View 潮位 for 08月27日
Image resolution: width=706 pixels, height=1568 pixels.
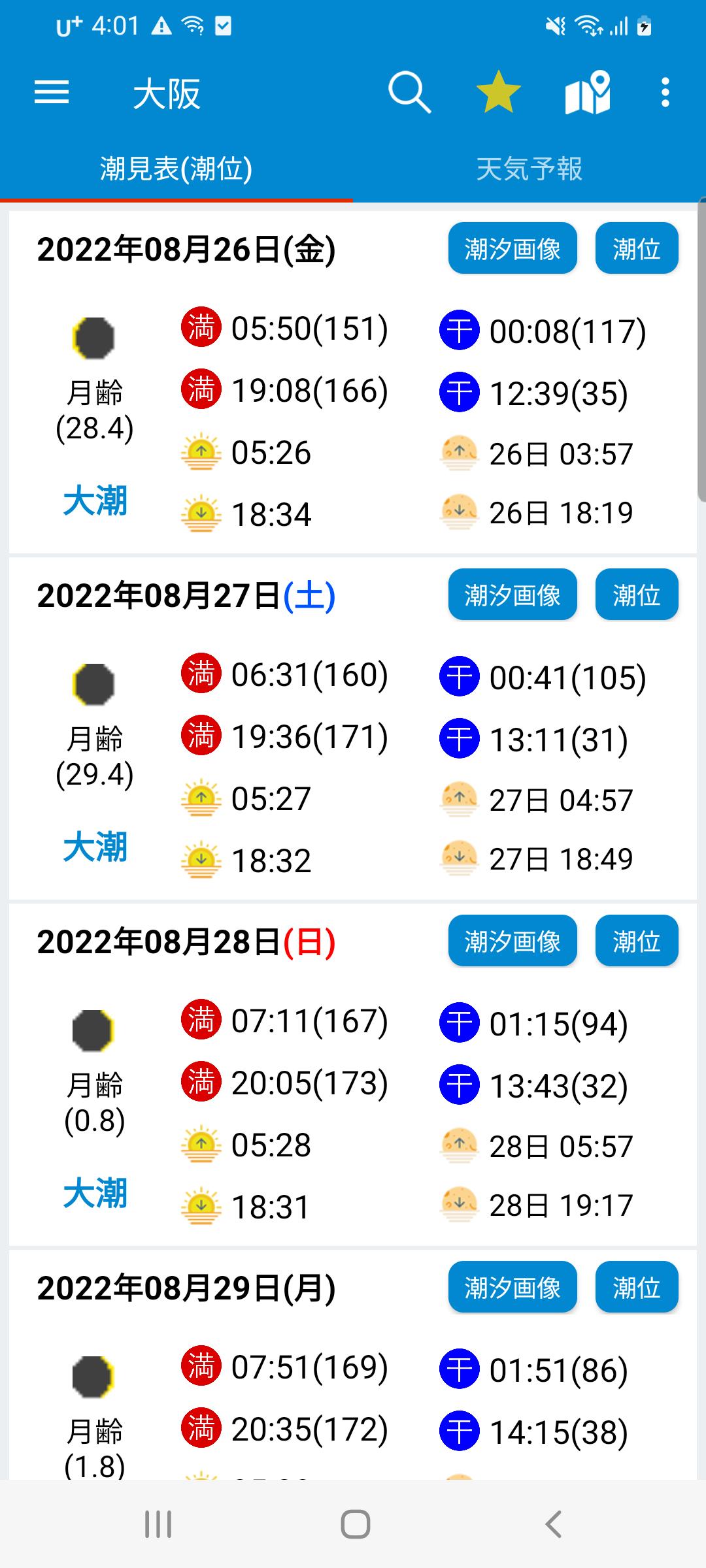(x=636, y=595)
